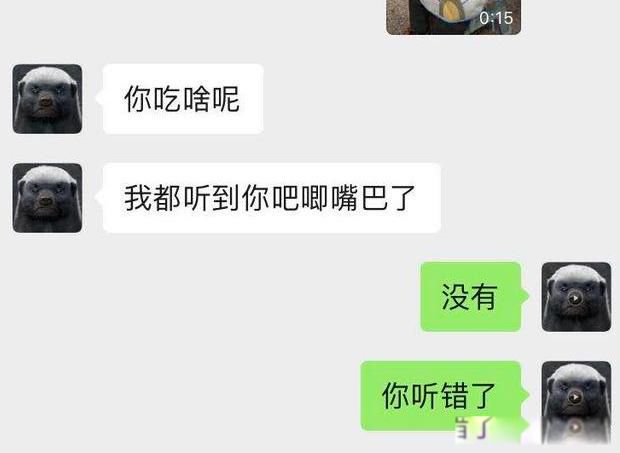This screenshot has height=453, width=620.
Task: Open sender avatar beside 你吃啥呢
Action: click(x=47, y=99)
